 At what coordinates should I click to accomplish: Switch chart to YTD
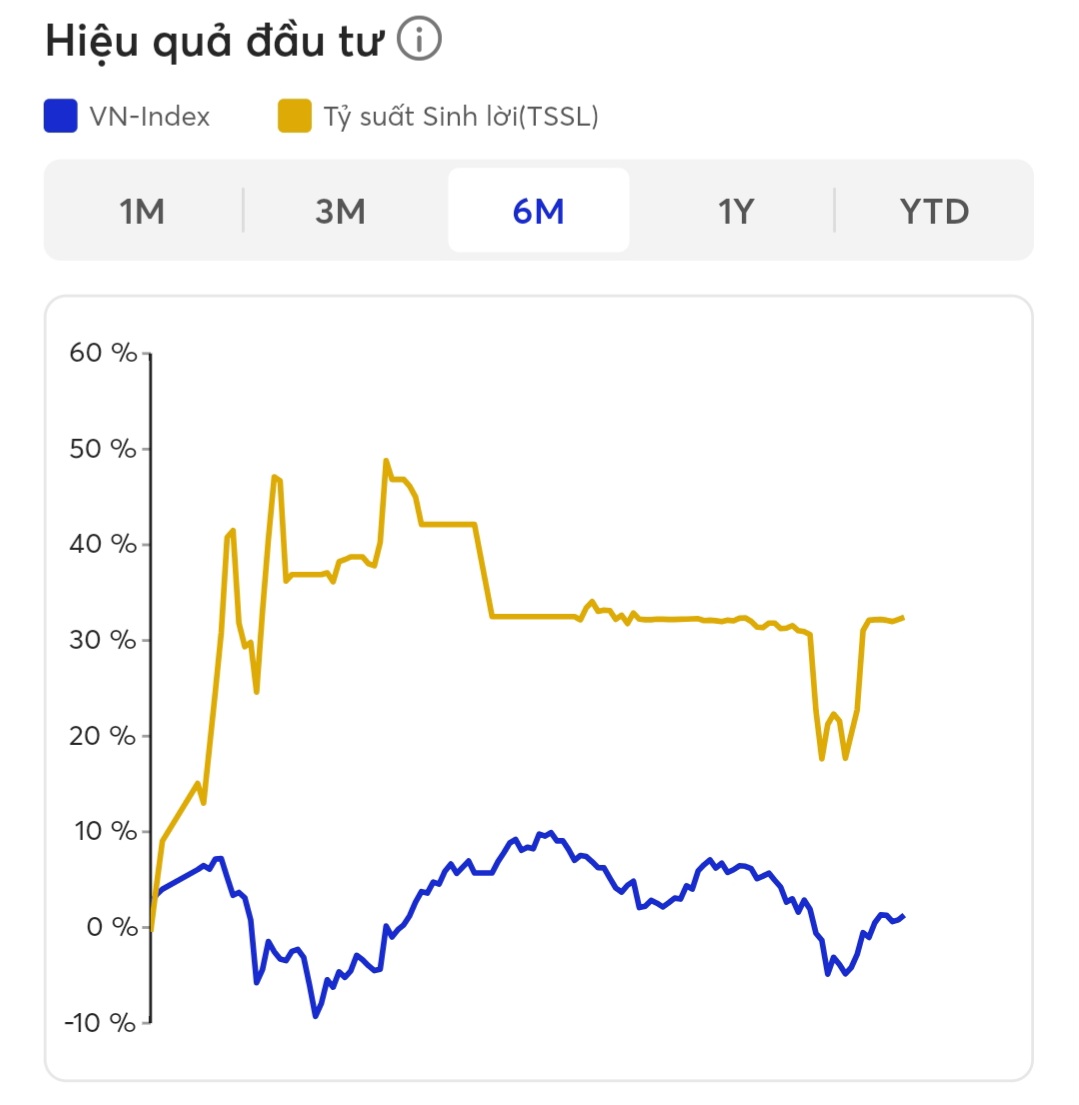point(935,211)
